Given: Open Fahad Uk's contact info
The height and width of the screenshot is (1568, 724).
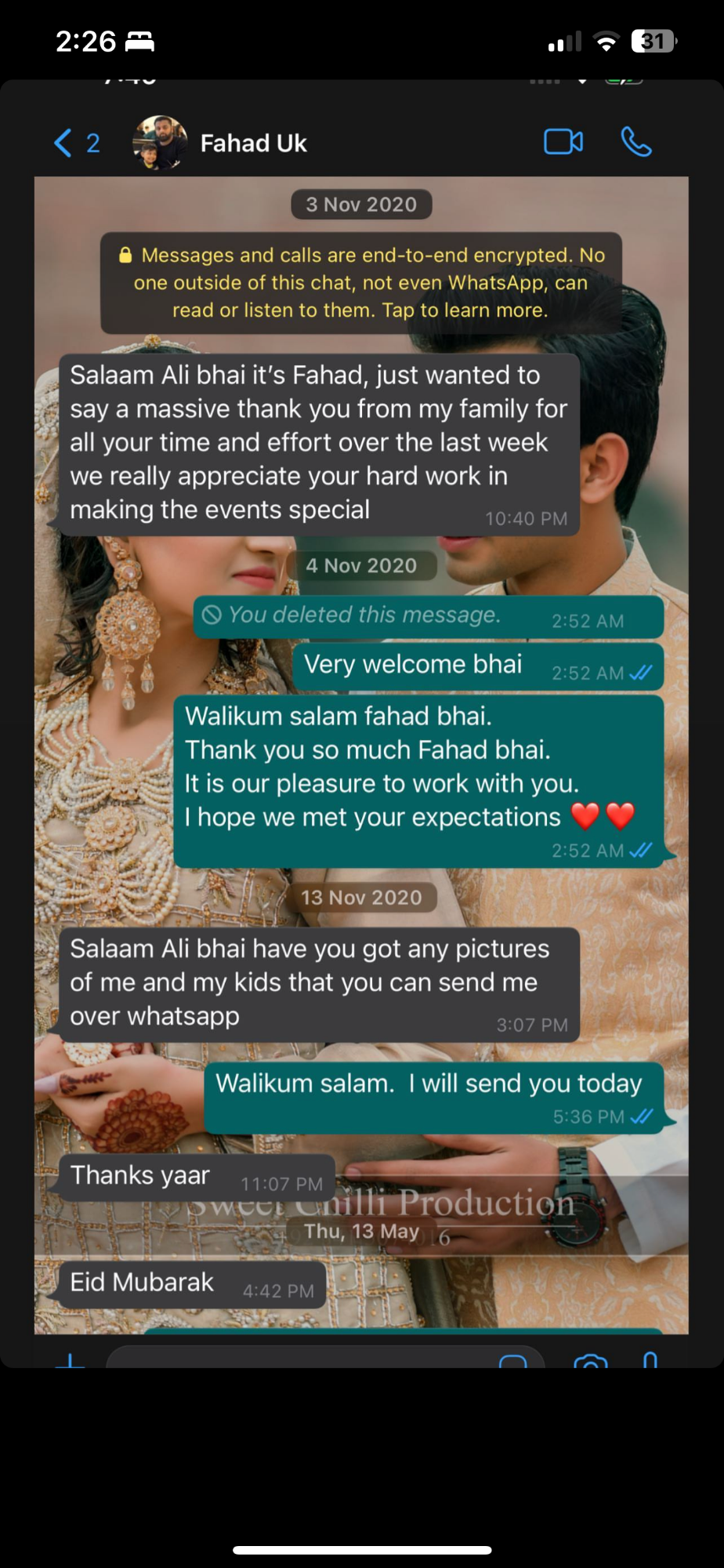Looking at the screenshot, I should pos(253,143).
